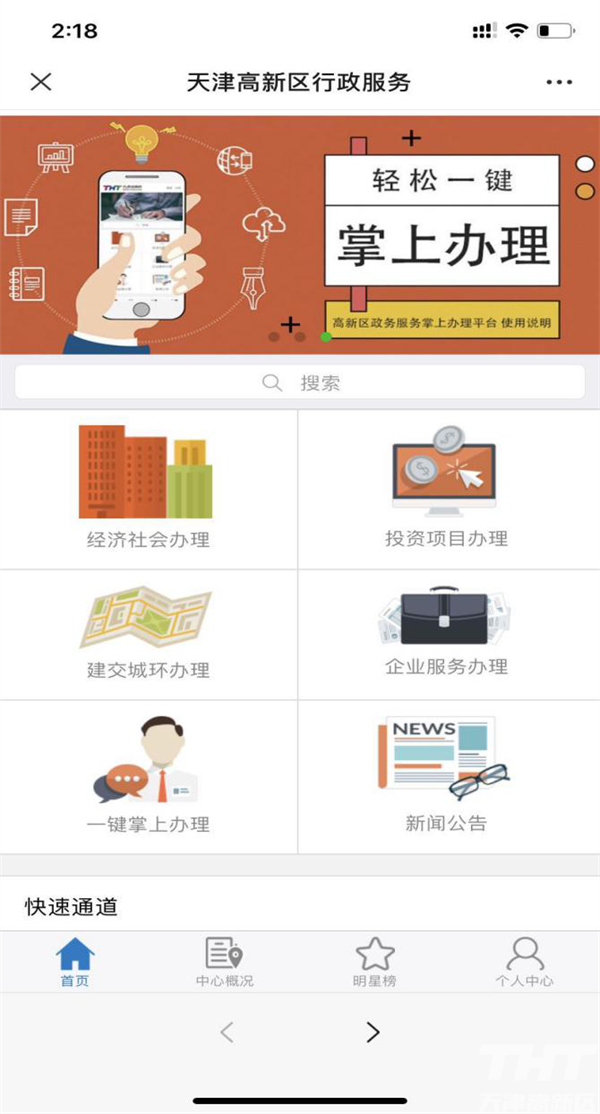Open 投资项目办理 section

point(447,490)
